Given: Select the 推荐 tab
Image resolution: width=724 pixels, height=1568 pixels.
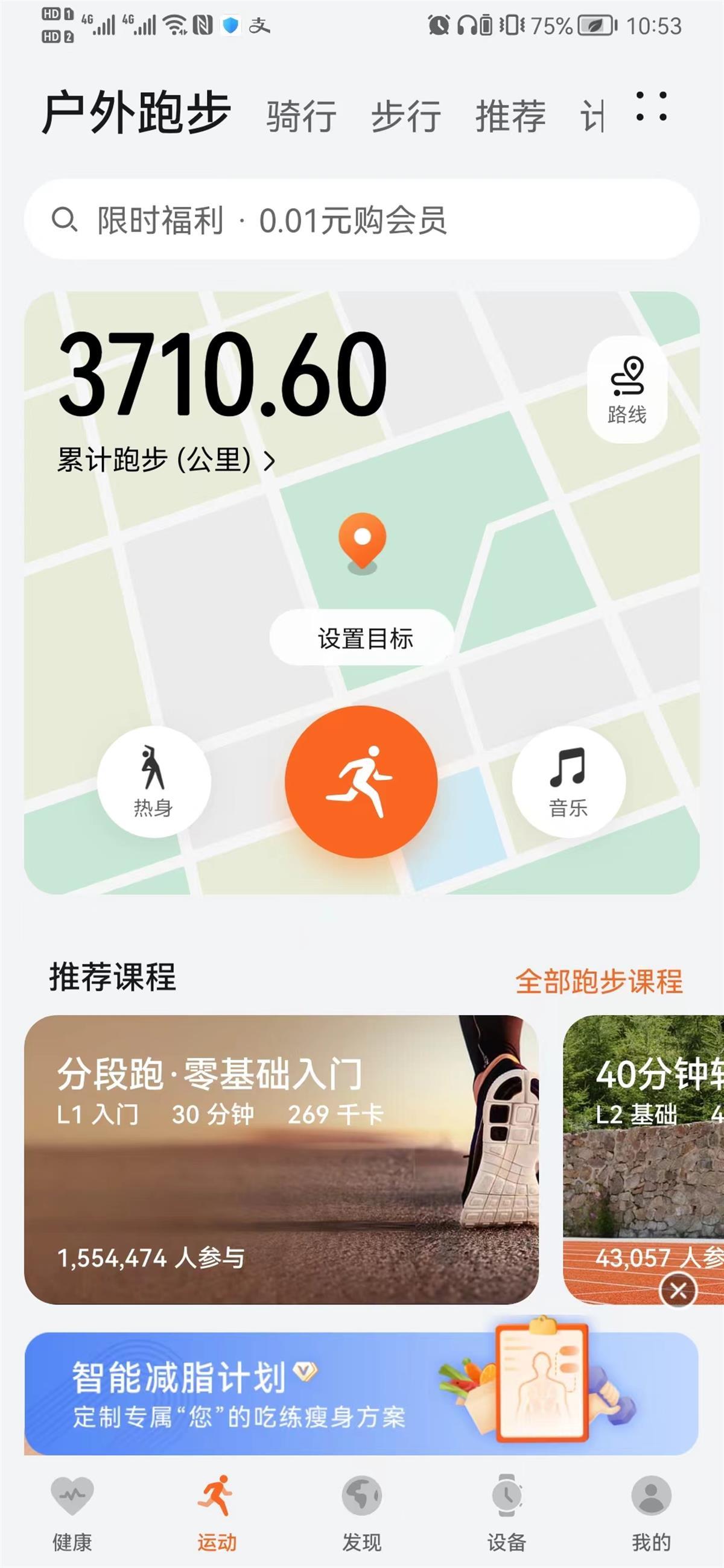Looking at the screenshot, I should 510,116.
